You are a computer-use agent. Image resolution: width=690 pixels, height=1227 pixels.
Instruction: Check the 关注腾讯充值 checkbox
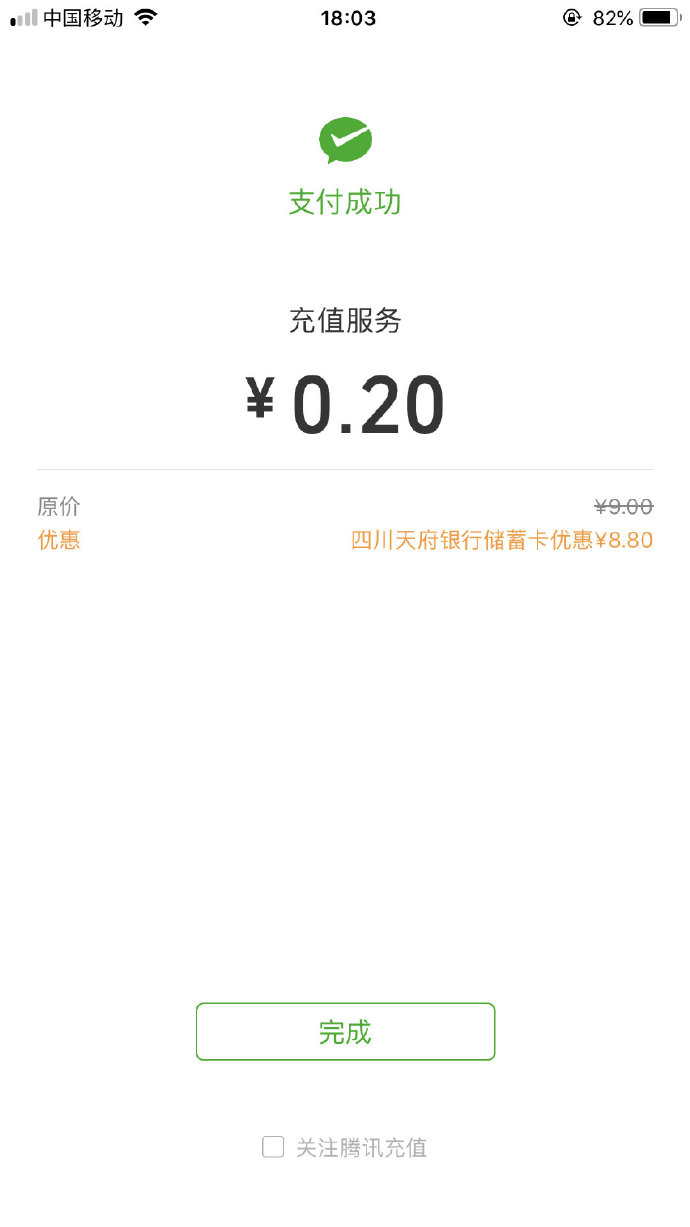273,1147
